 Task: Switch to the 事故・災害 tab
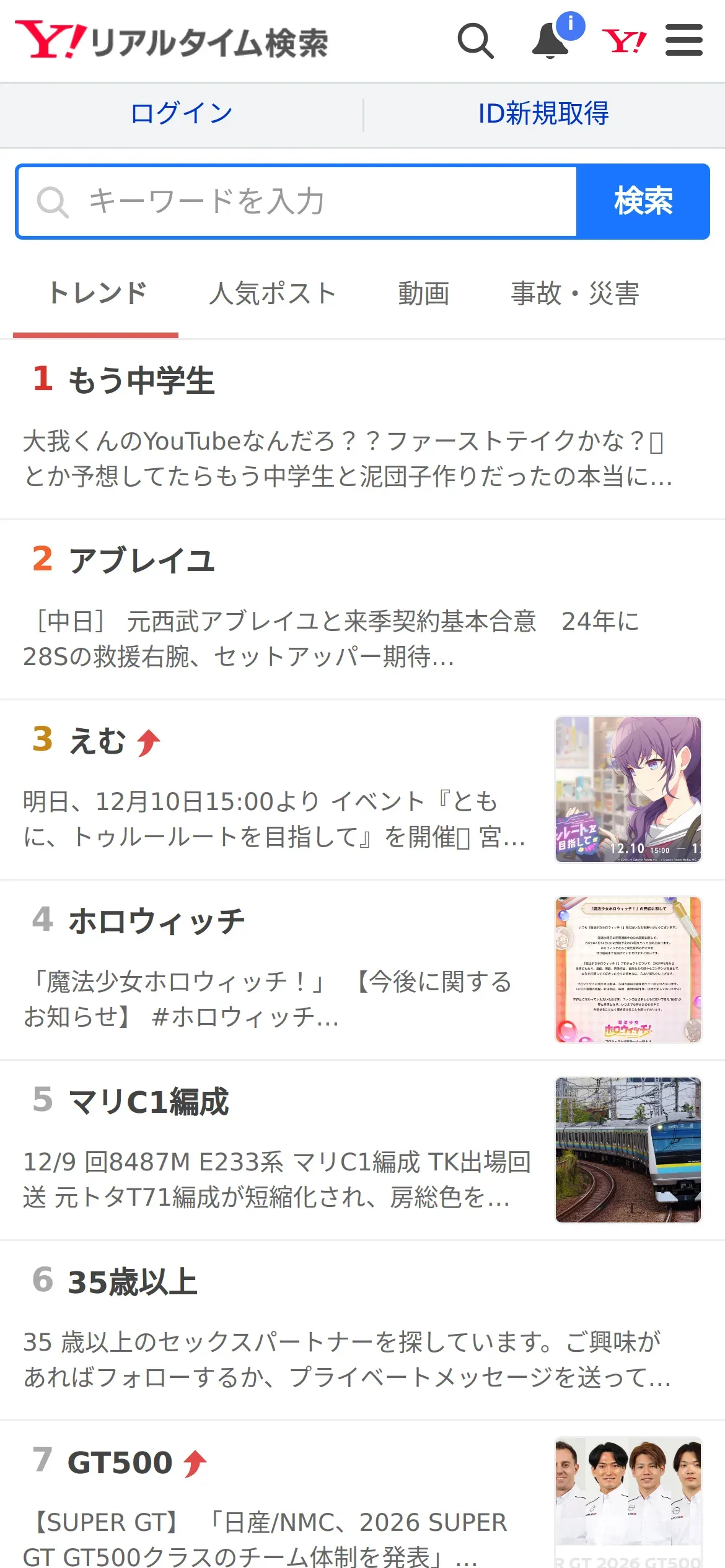click(x=574, y=293)
